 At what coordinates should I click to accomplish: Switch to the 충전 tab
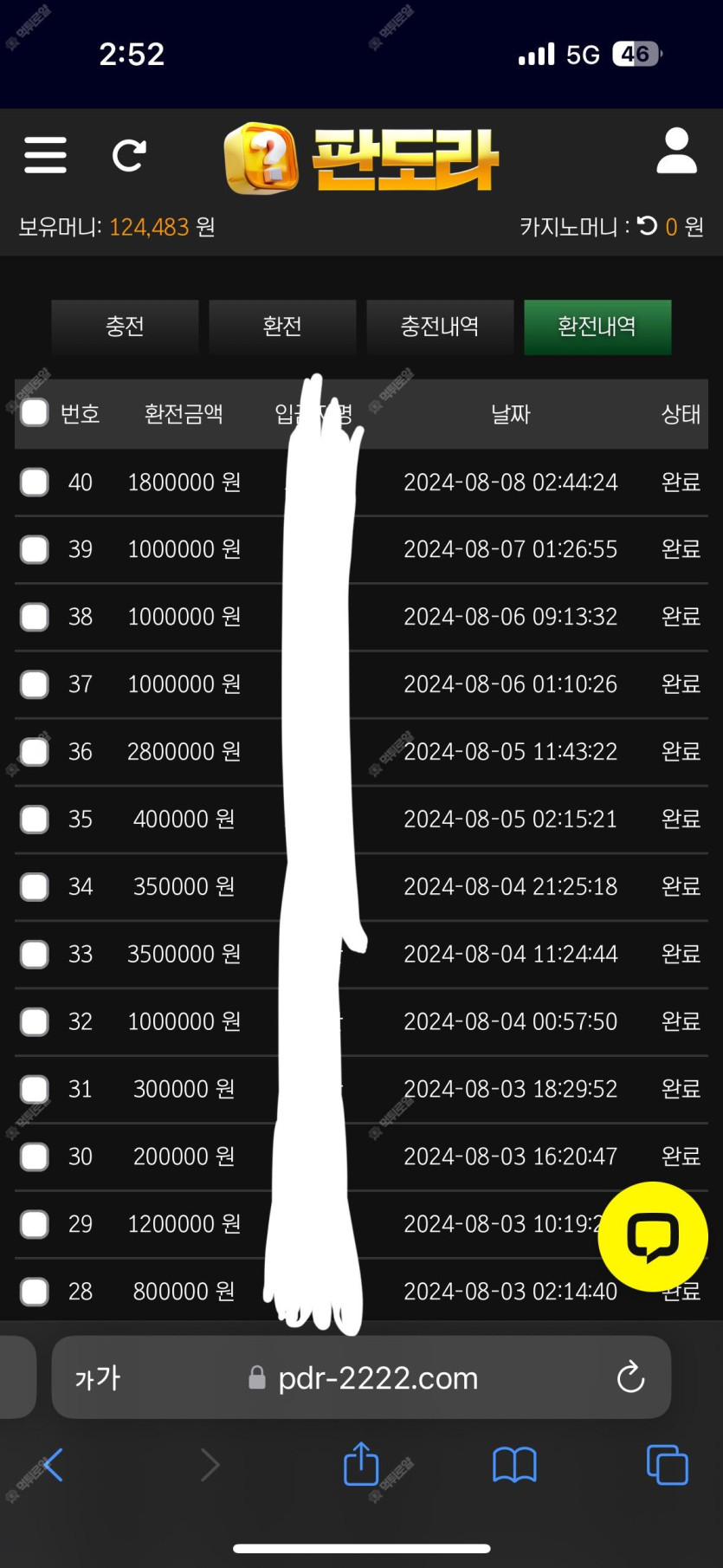point(125,327)
